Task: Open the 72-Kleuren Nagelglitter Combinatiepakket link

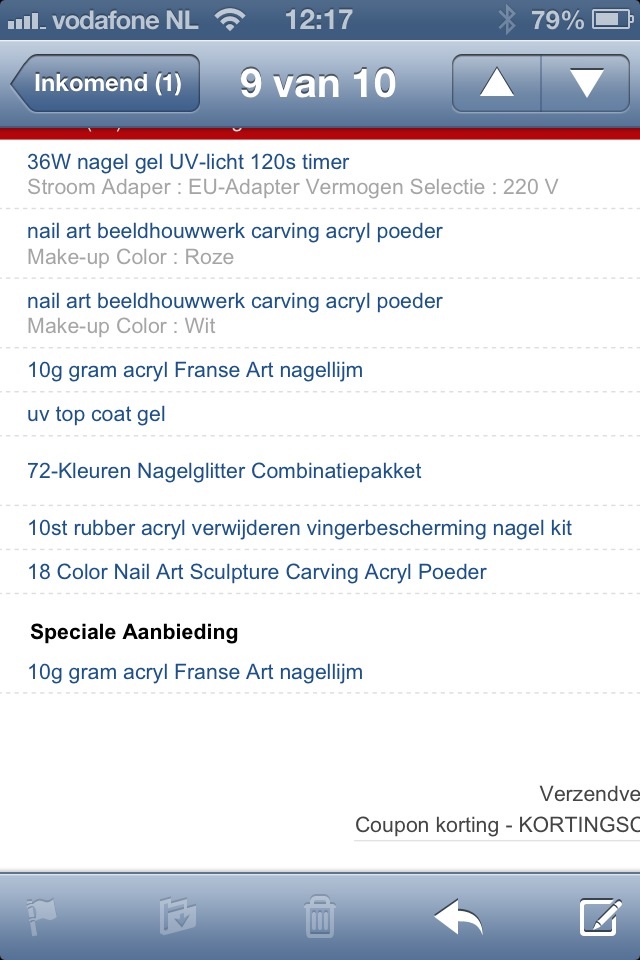Action: point(224,471)
